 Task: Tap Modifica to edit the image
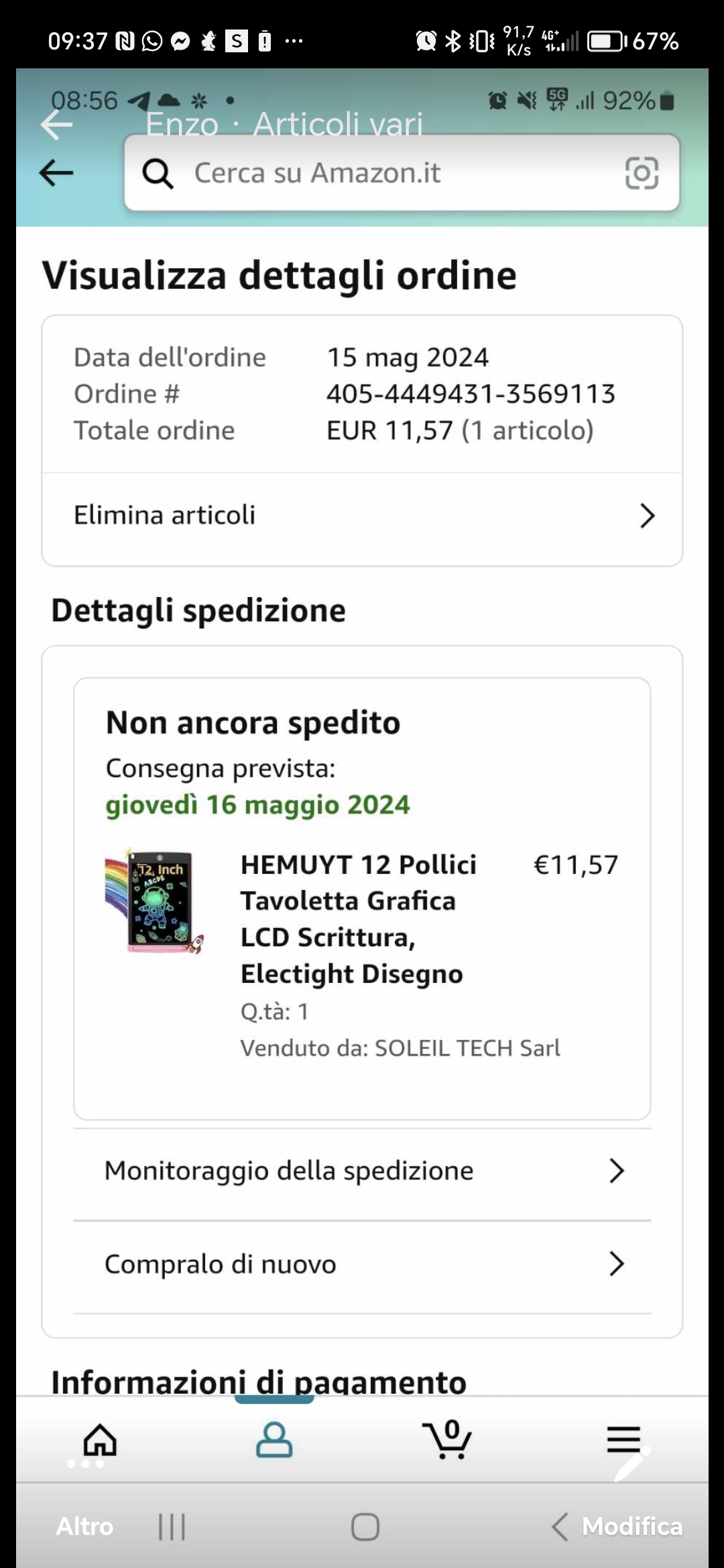coord(631,1525)
